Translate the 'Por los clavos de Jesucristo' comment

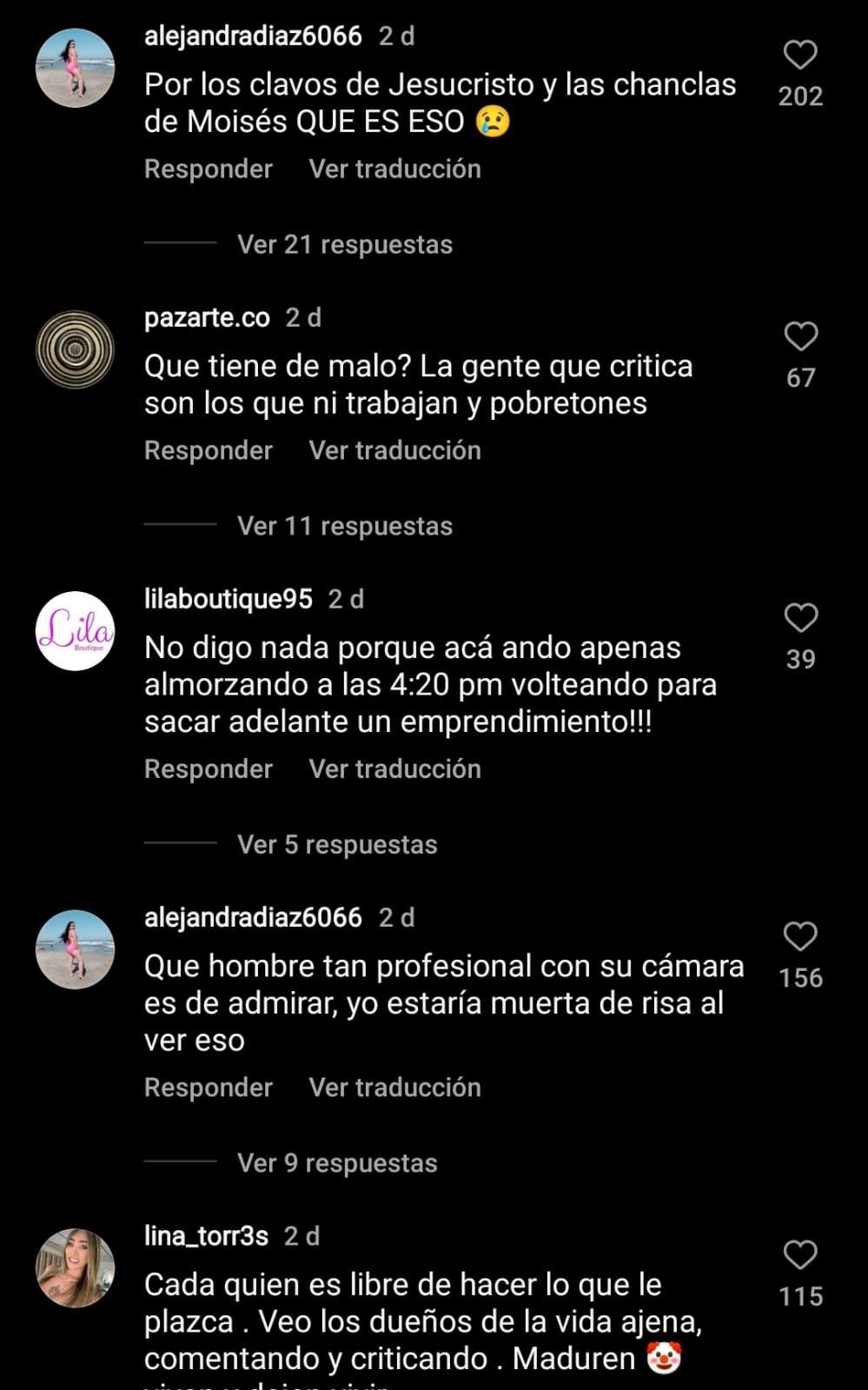pyautogui.click(x=394, y=169)
